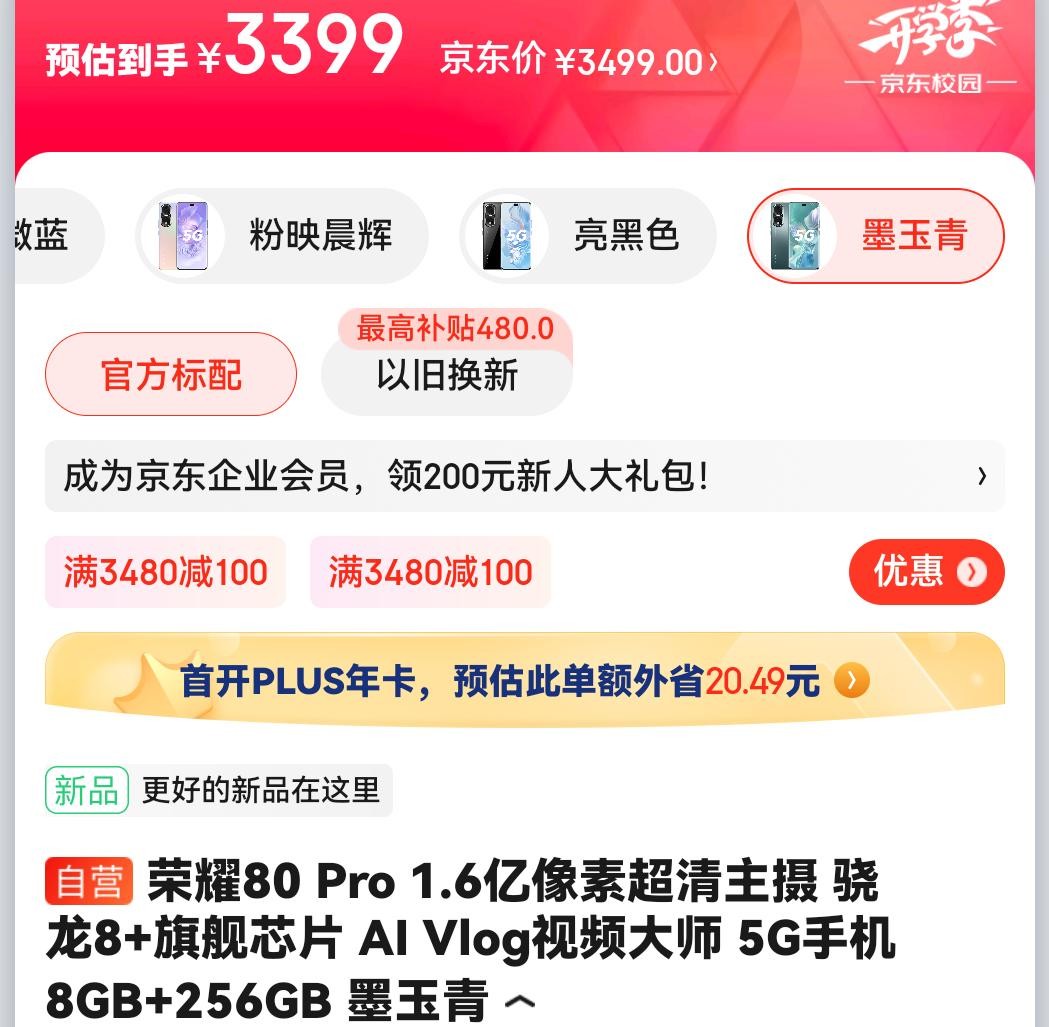Select the 墨玉青 color option
Screen dimensions: 1049x1027
click(x=875, y=236)
